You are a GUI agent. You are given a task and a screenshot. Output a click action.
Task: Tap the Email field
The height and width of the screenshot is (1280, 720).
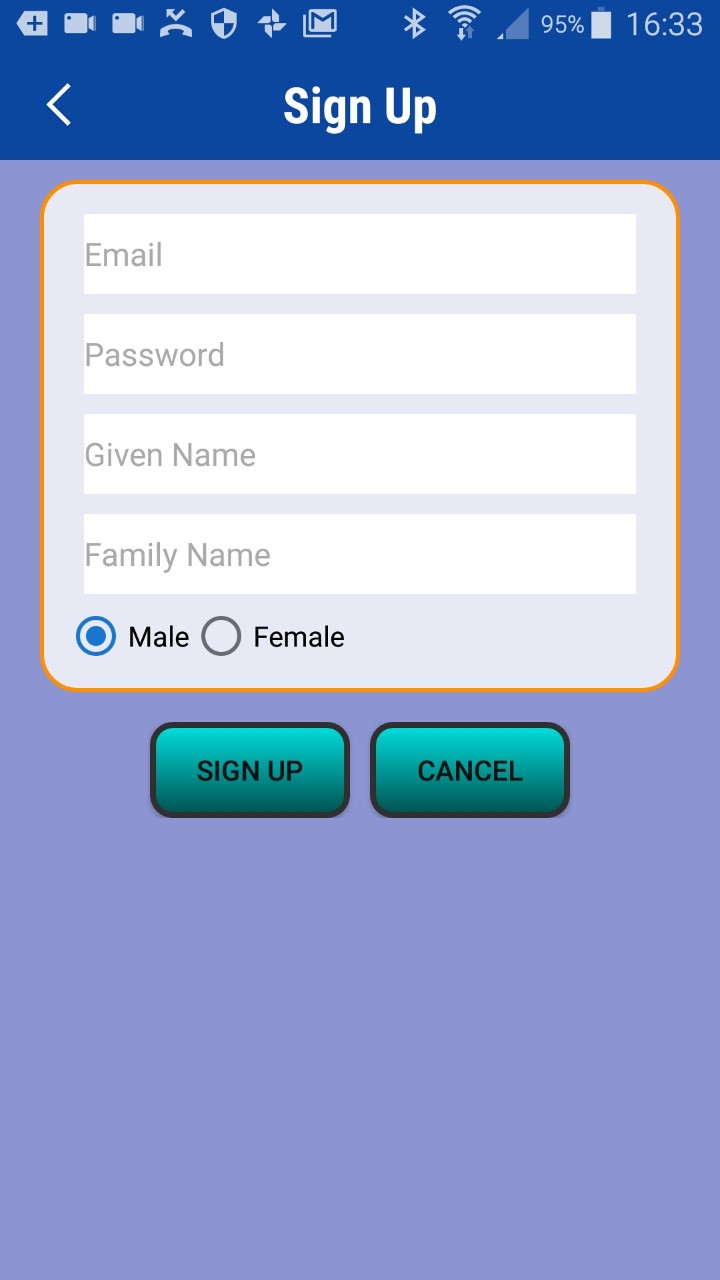coord(360,254)
